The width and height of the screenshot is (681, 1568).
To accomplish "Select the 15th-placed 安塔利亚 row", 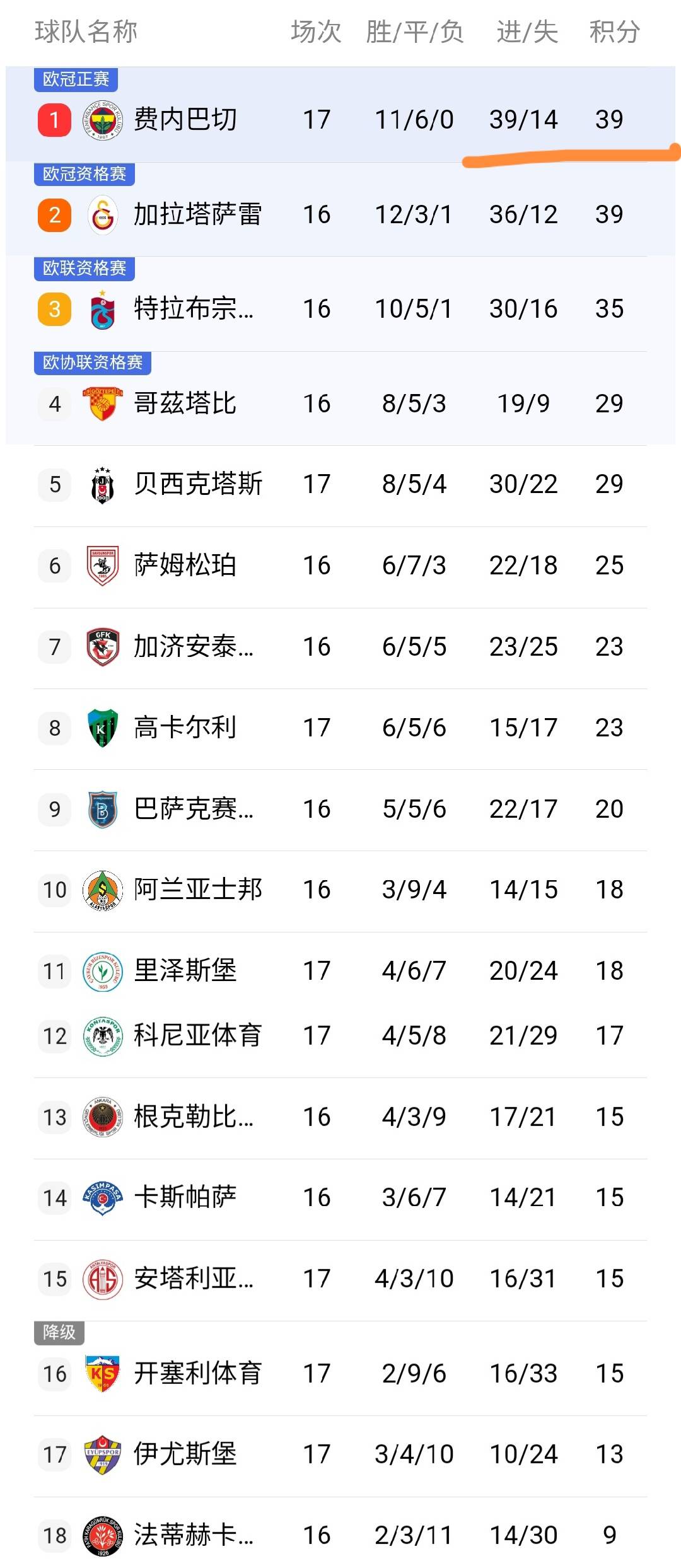I will pos(193,1279).
